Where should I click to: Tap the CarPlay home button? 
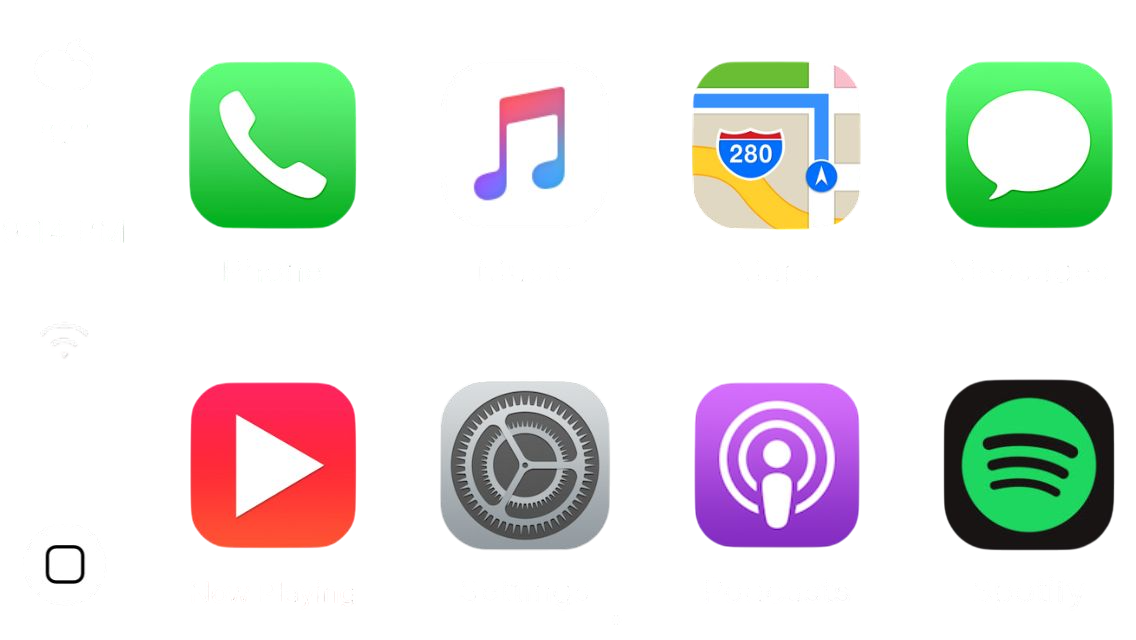pos(64,565)
